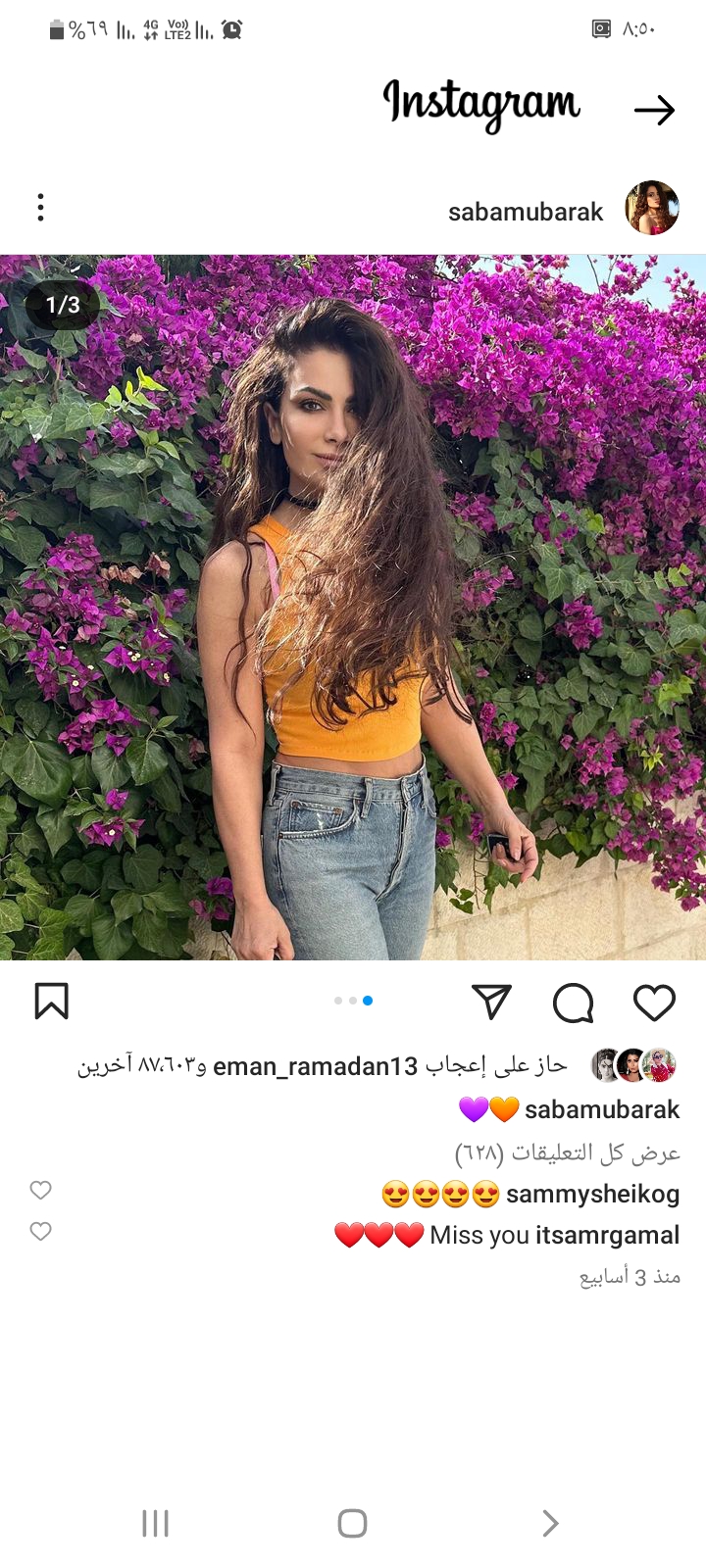The image size is (706, 1568).
Task: View eman_ramadan13's profile from the likes line
Action: [315, 1066]
